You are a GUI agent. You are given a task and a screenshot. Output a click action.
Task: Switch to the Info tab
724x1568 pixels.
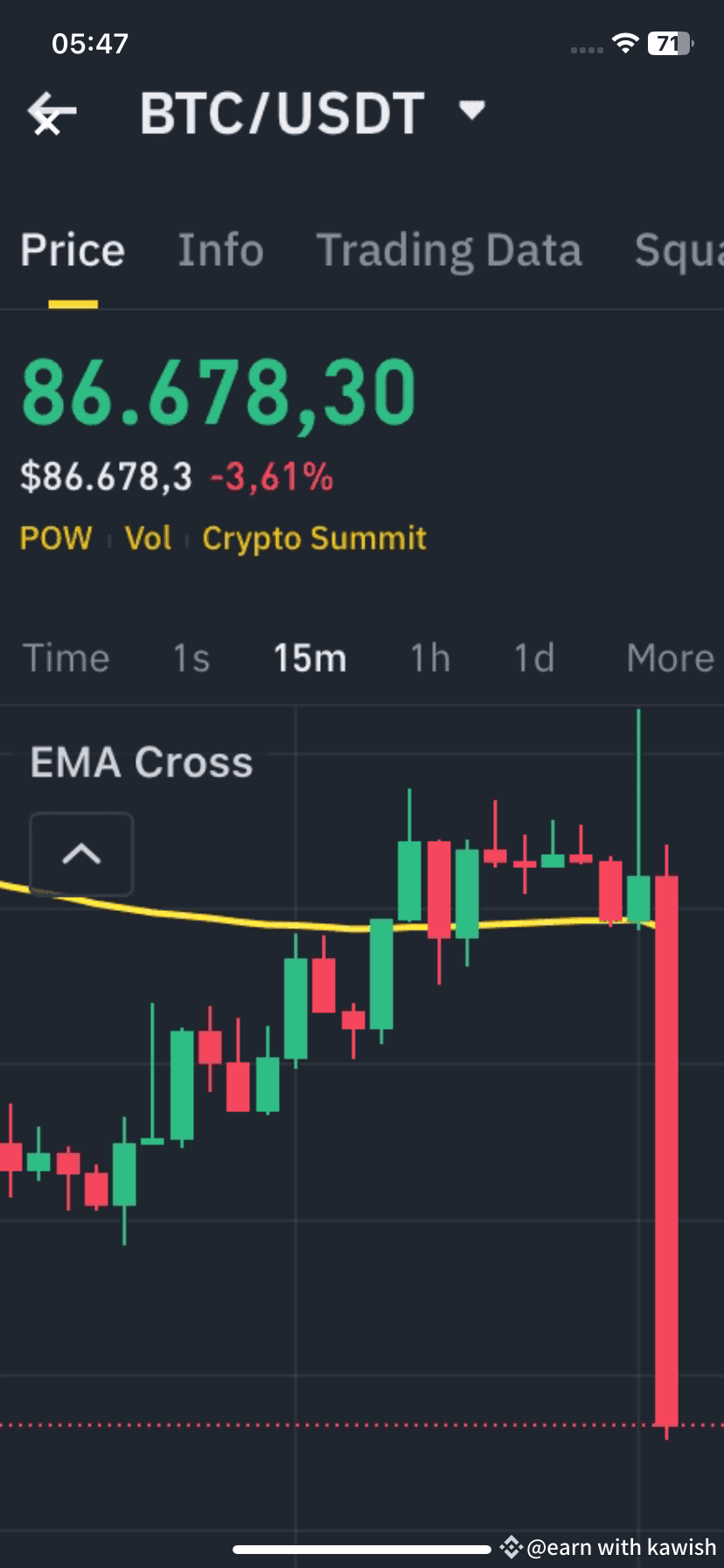coord(219,249)
